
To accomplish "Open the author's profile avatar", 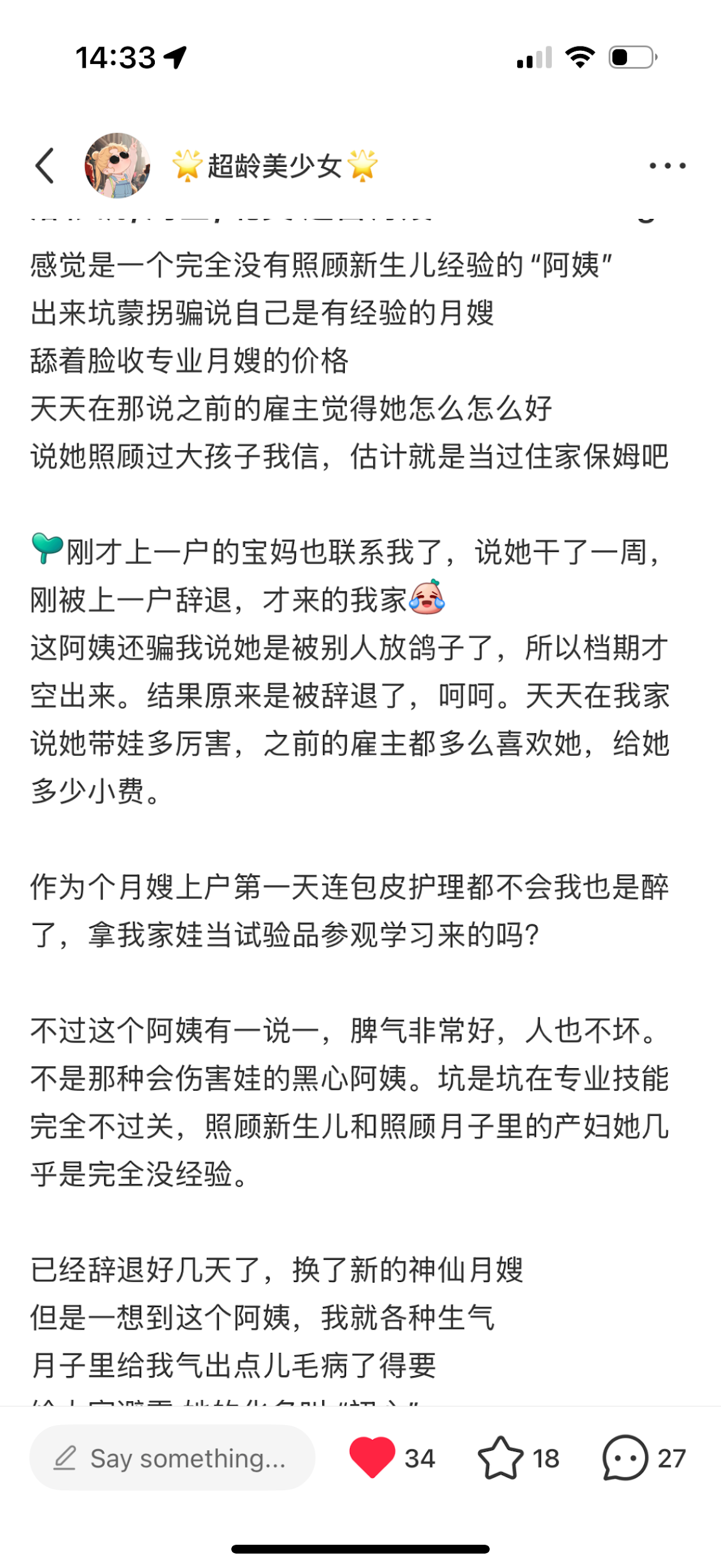I will tap(117, 166).
